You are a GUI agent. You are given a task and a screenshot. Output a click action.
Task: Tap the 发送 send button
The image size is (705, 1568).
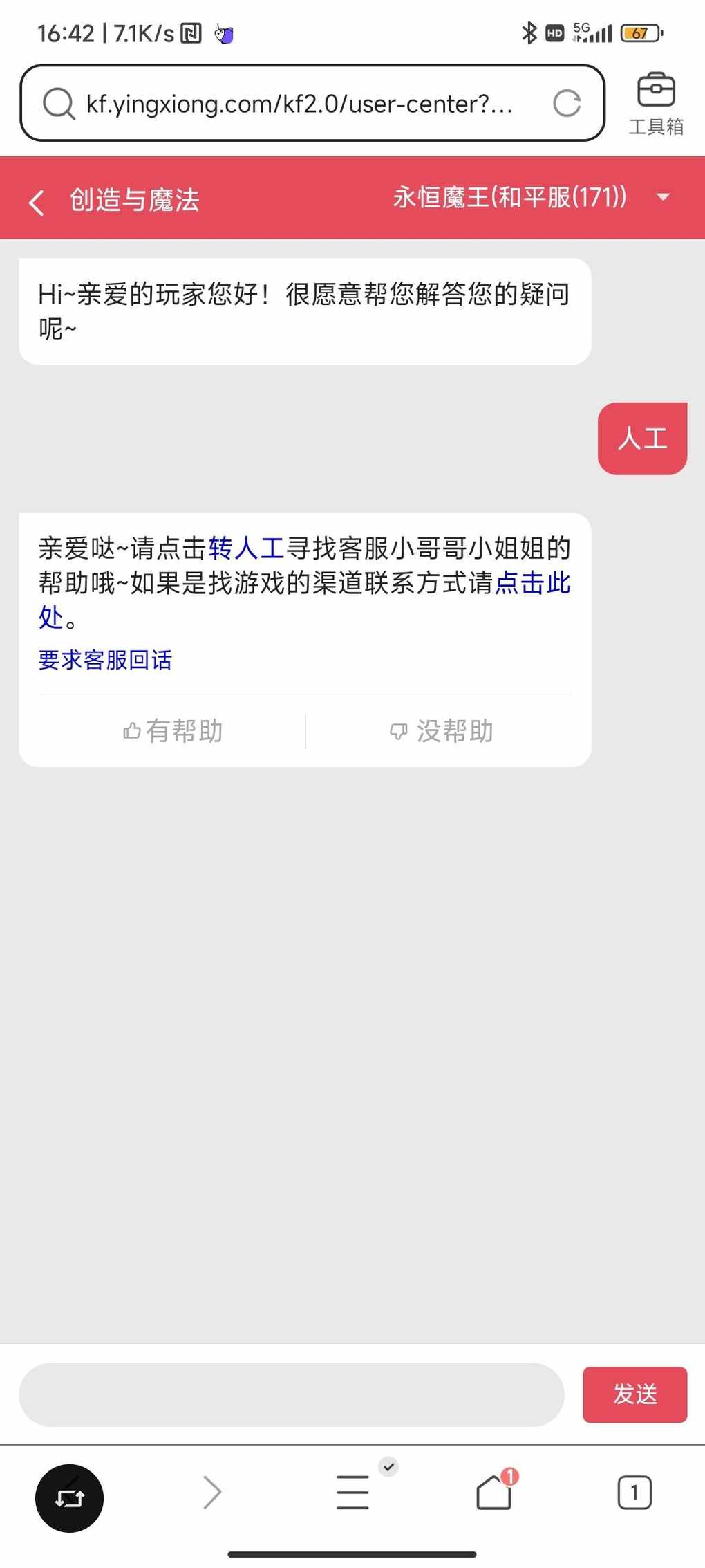pyautogui.click(x=634, y=1394)
